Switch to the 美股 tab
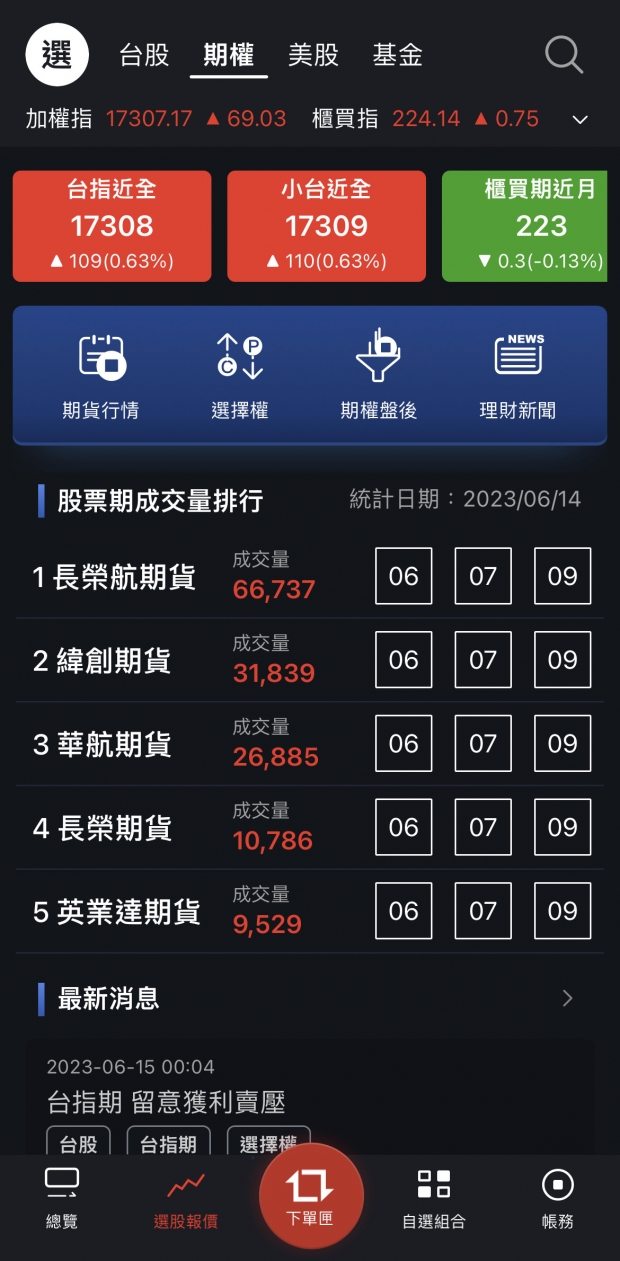 click(314, 55)
